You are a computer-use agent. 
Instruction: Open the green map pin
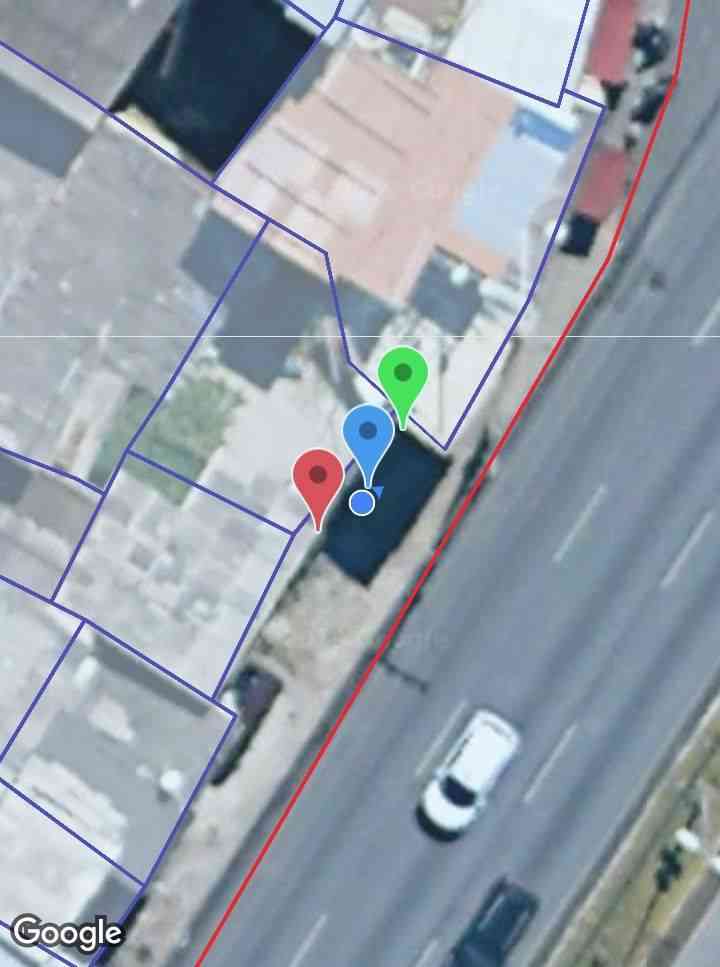403,376
